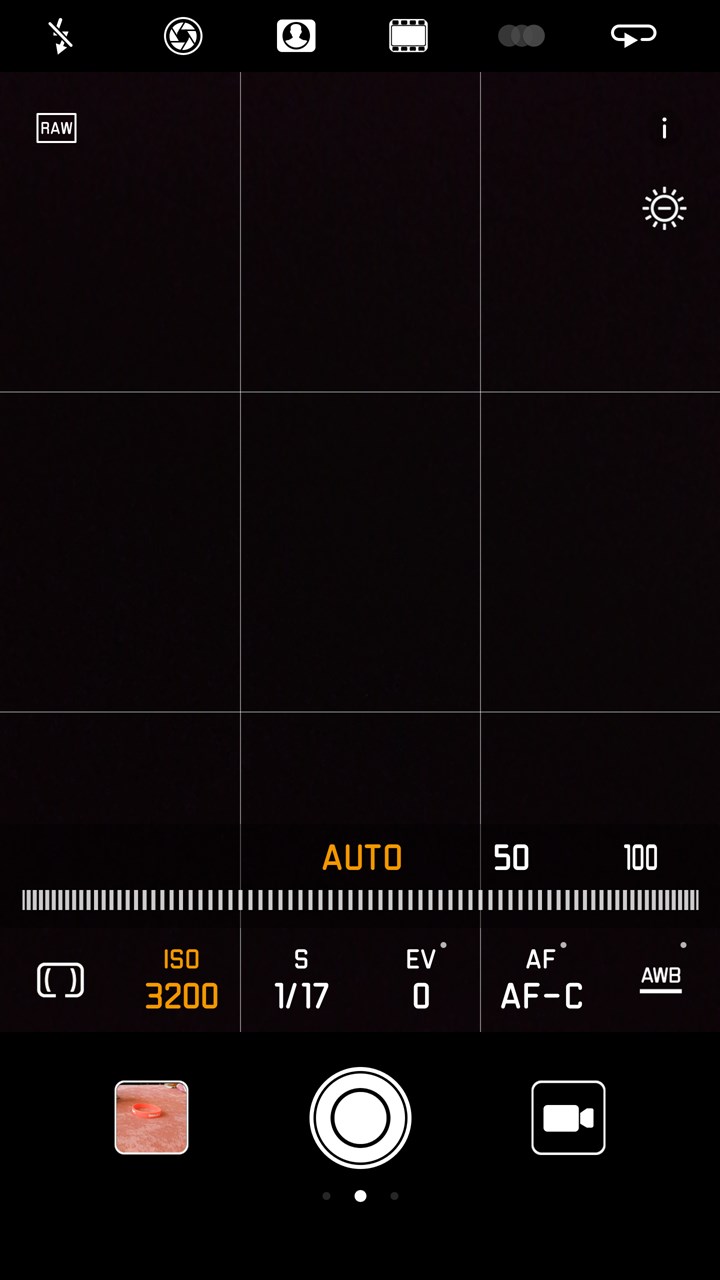This screenshot has width=720, height=1280.
Task: Set ISO to 100
Action: click(641, 858)
